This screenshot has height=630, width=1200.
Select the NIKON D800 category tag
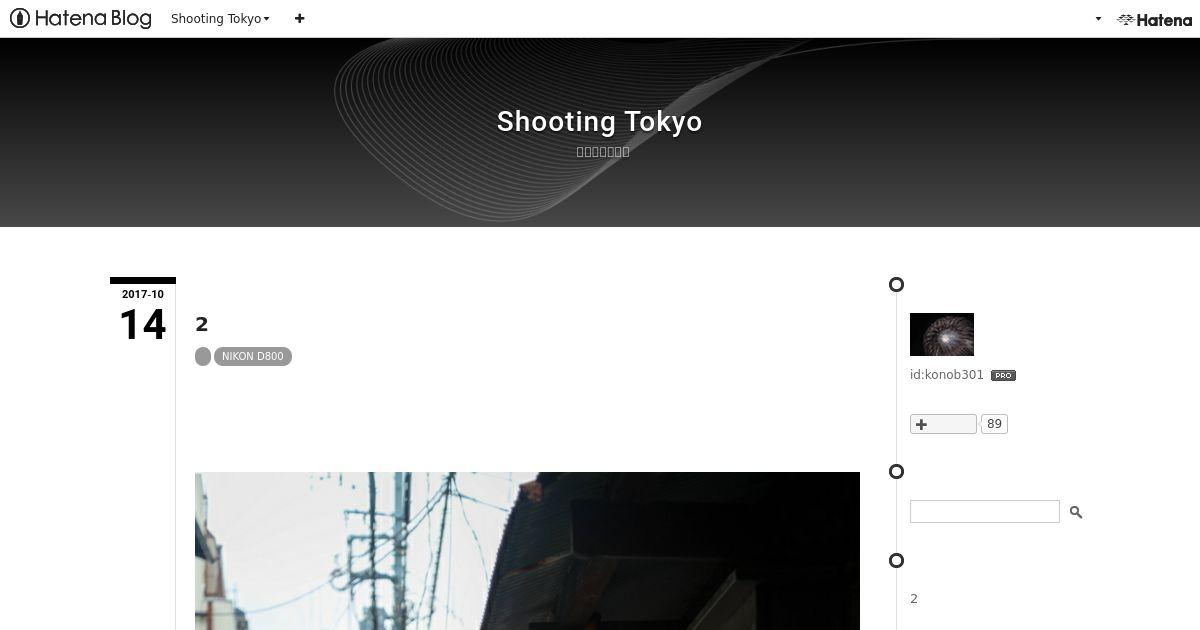pos(253,356)
